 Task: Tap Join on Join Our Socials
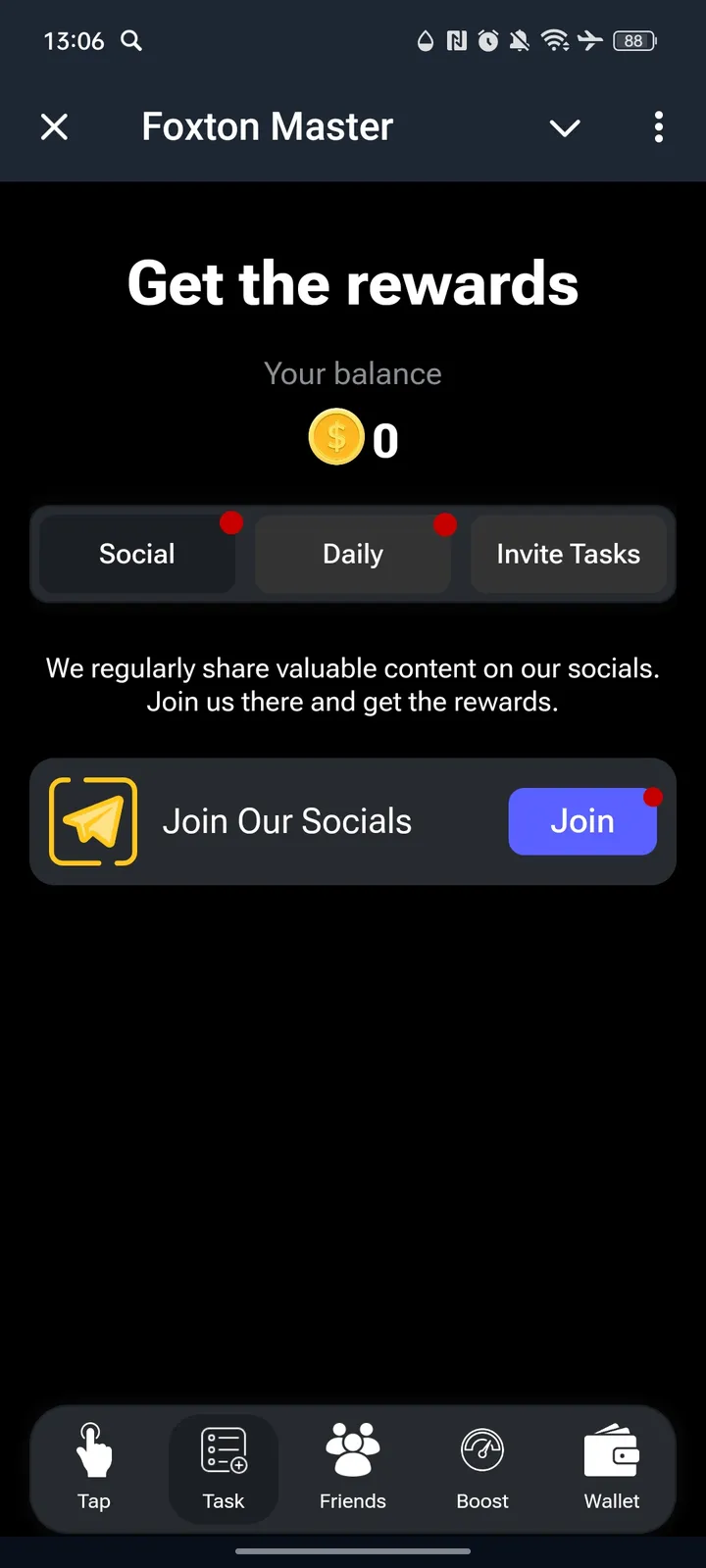(x=582, y=821)
